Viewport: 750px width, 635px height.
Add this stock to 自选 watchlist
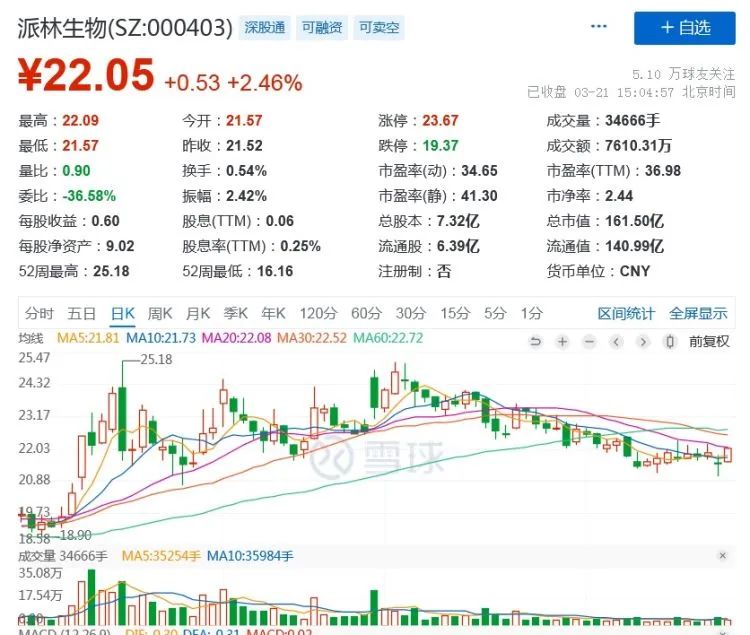pyautogui.click(x=684, y=28)
